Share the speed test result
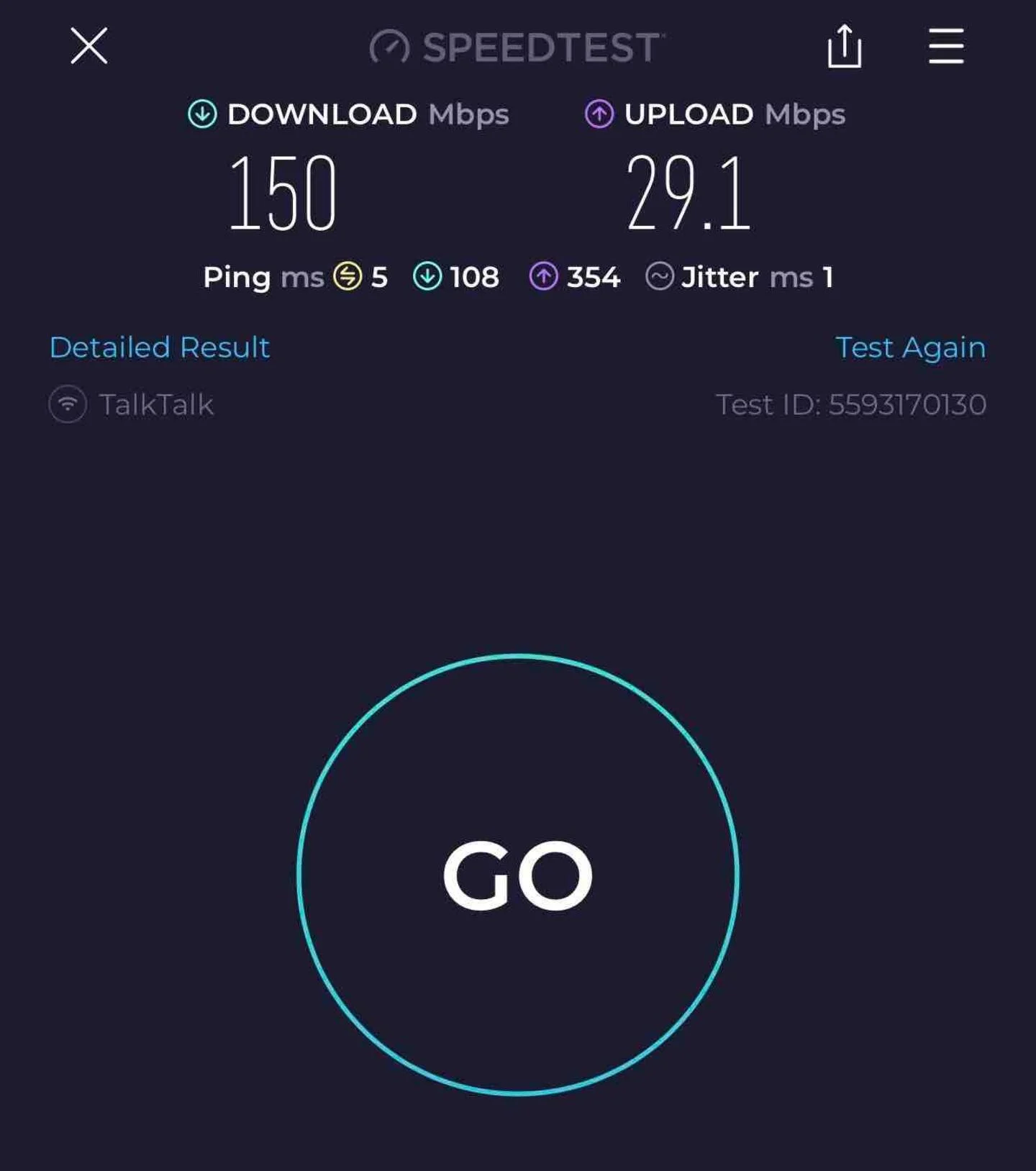1036x1171 pixels. pos(844,47)
